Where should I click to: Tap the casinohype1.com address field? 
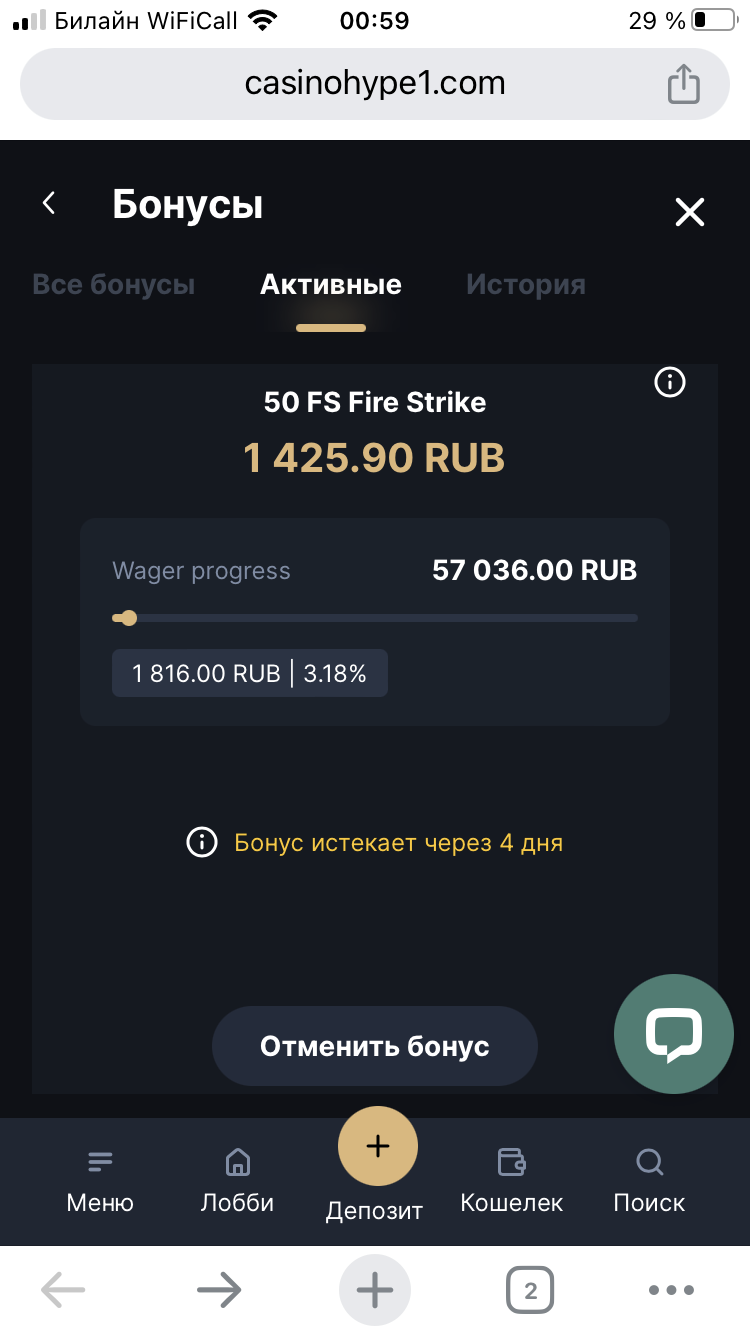pos(375,83)
